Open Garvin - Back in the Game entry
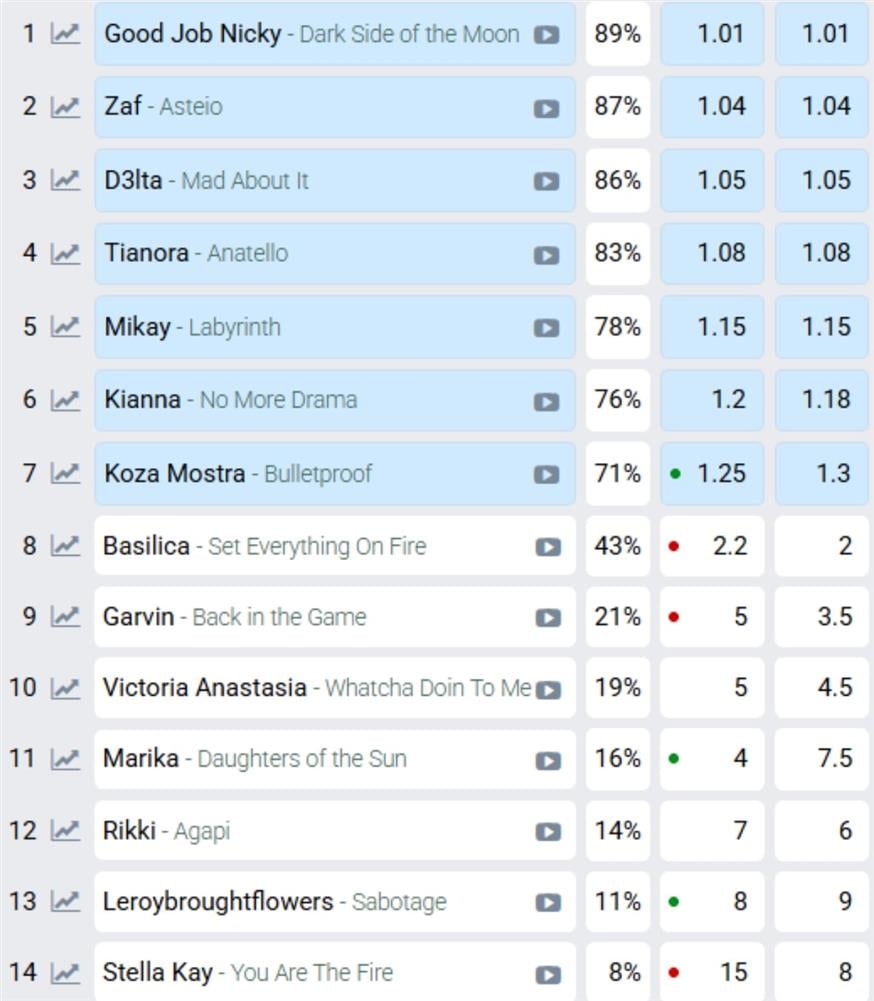This screenshot has height=1001, width=874. point(234,617)
